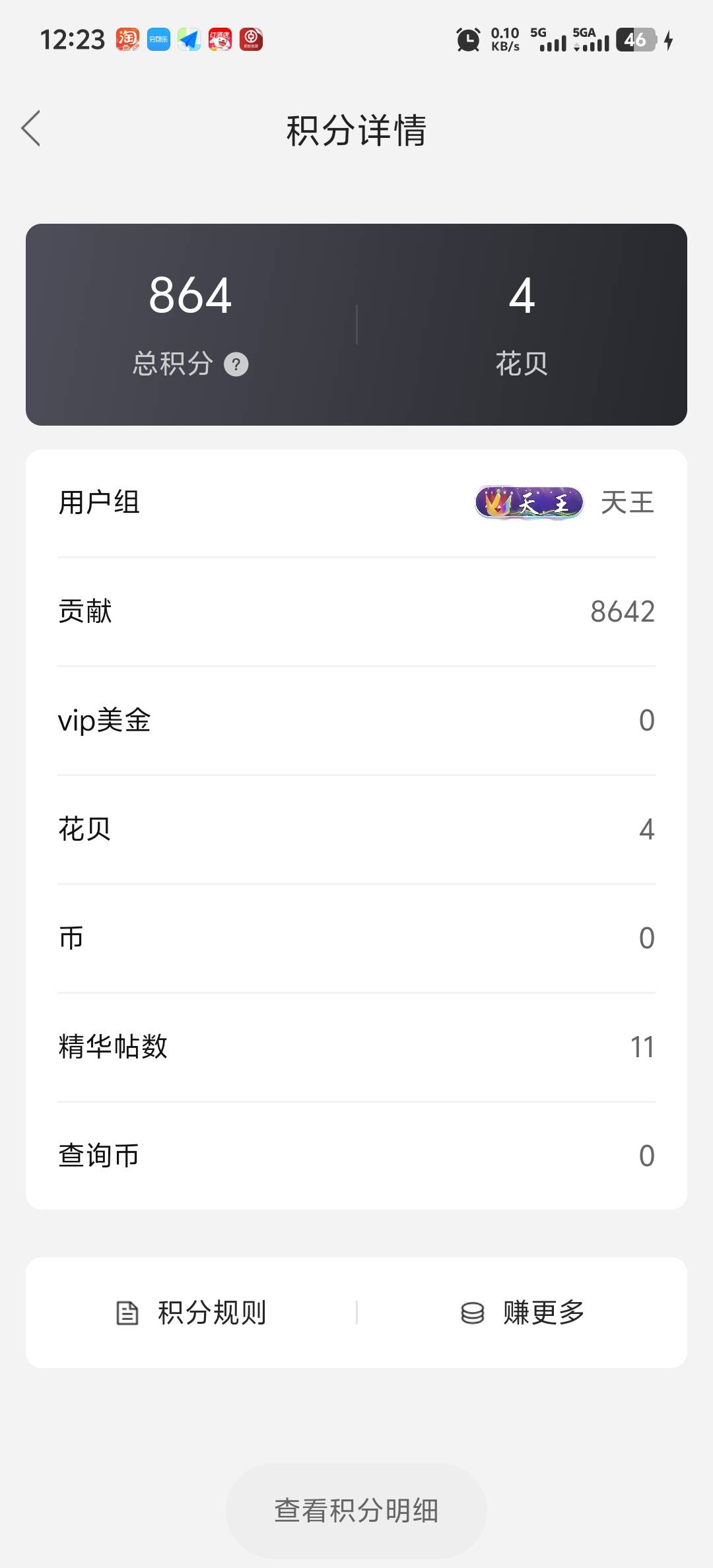The width and height of the screenshot is (713, 1568).
Task: Go back using the top-left arrow
Action: [31, 128]
